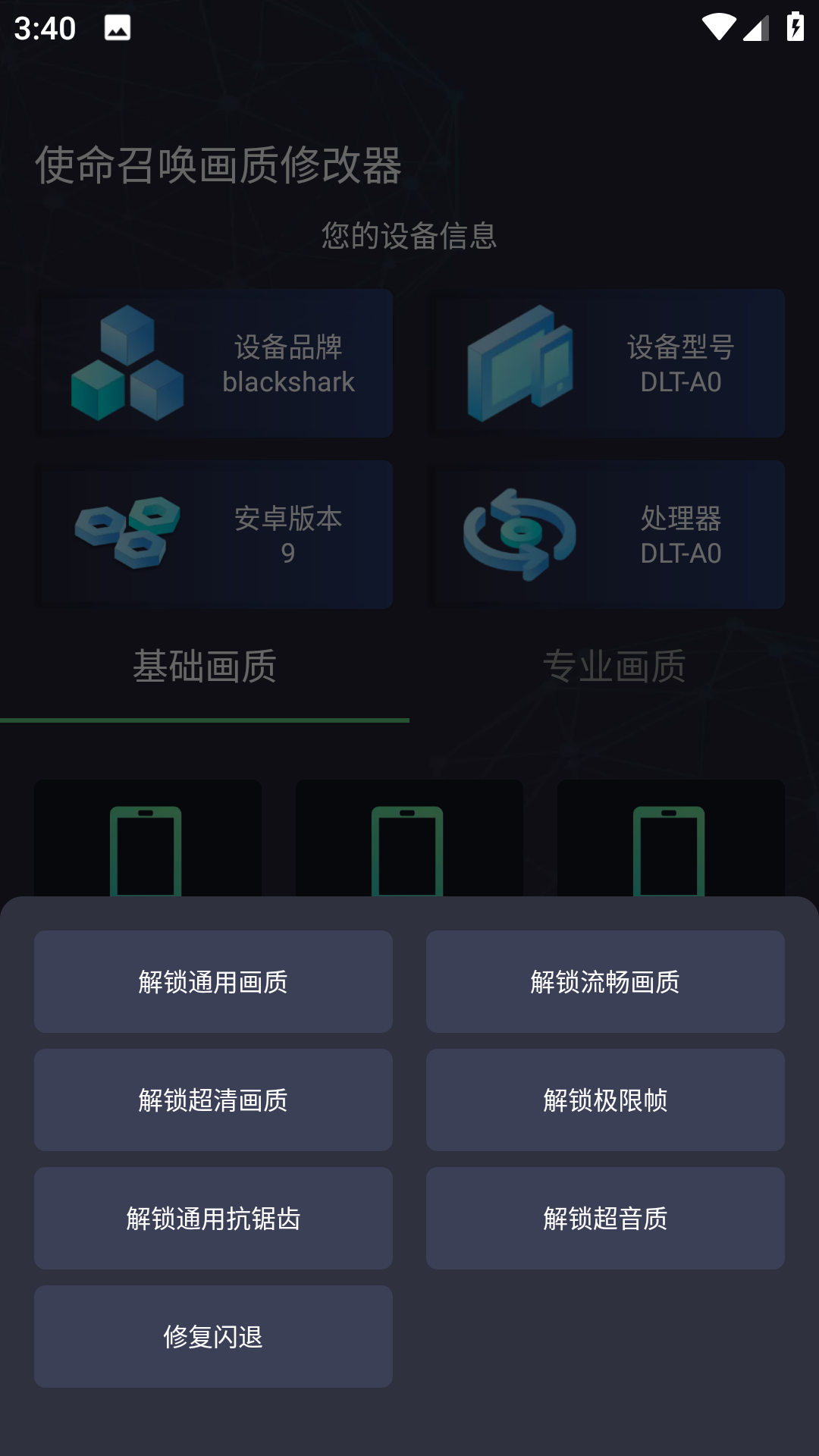Click the battery charging icon
The width and height of the screenshot is (819, 1456).
click(x=795, y=25)
